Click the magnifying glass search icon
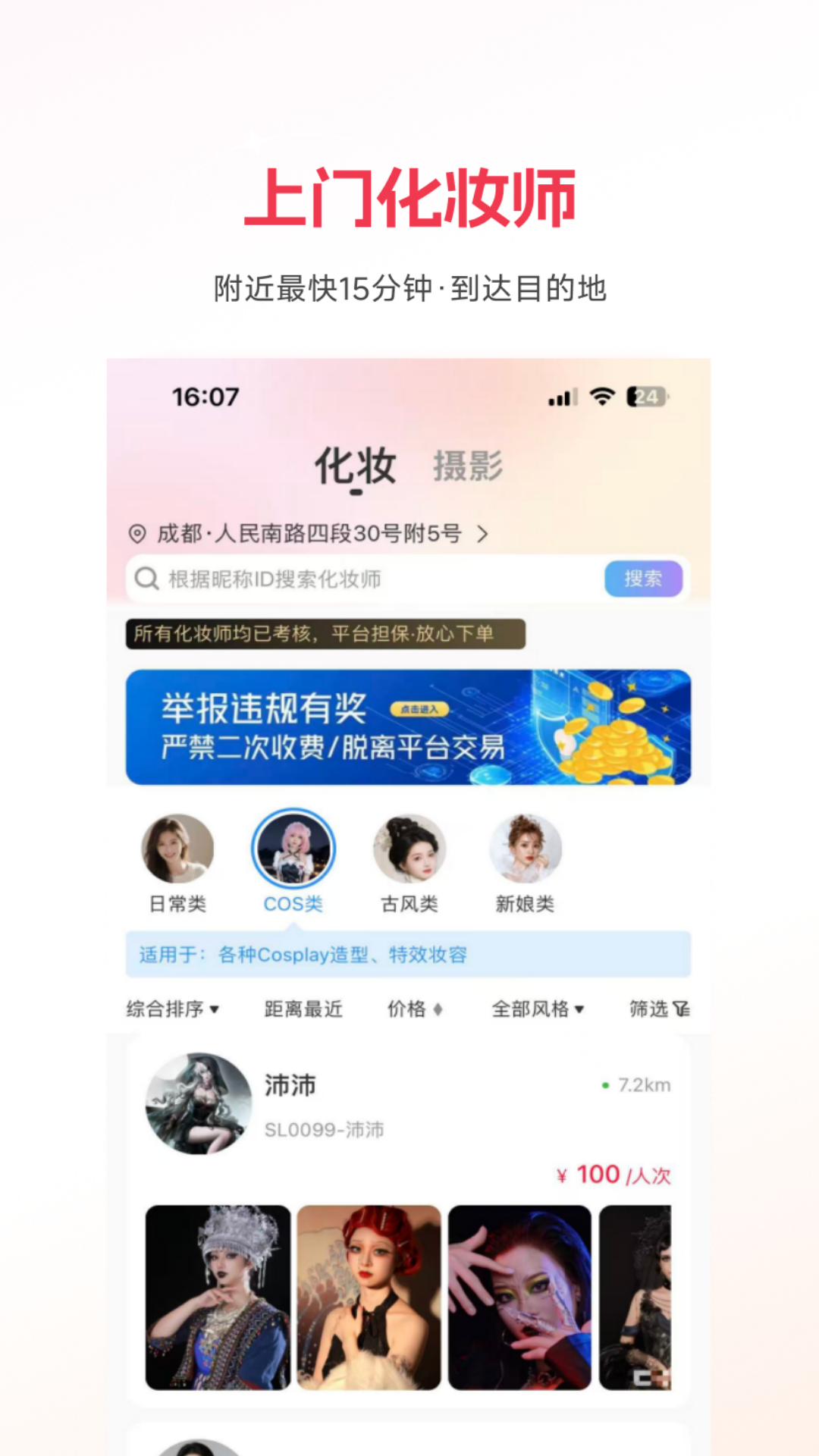Image resolution: width=819 pixels, height=1456 pixels. point(146,579)
